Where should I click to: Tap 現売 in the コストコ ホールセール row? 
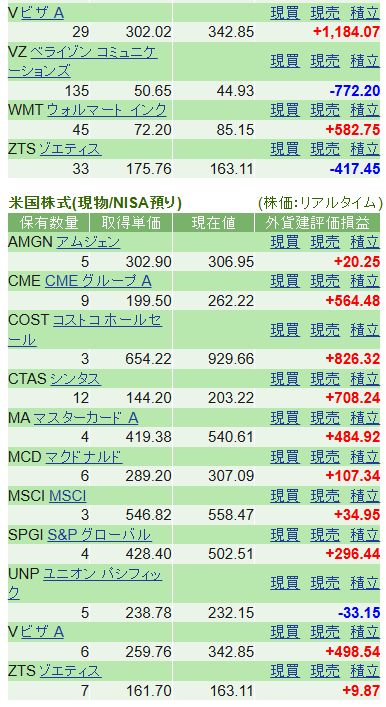point(325,330)
